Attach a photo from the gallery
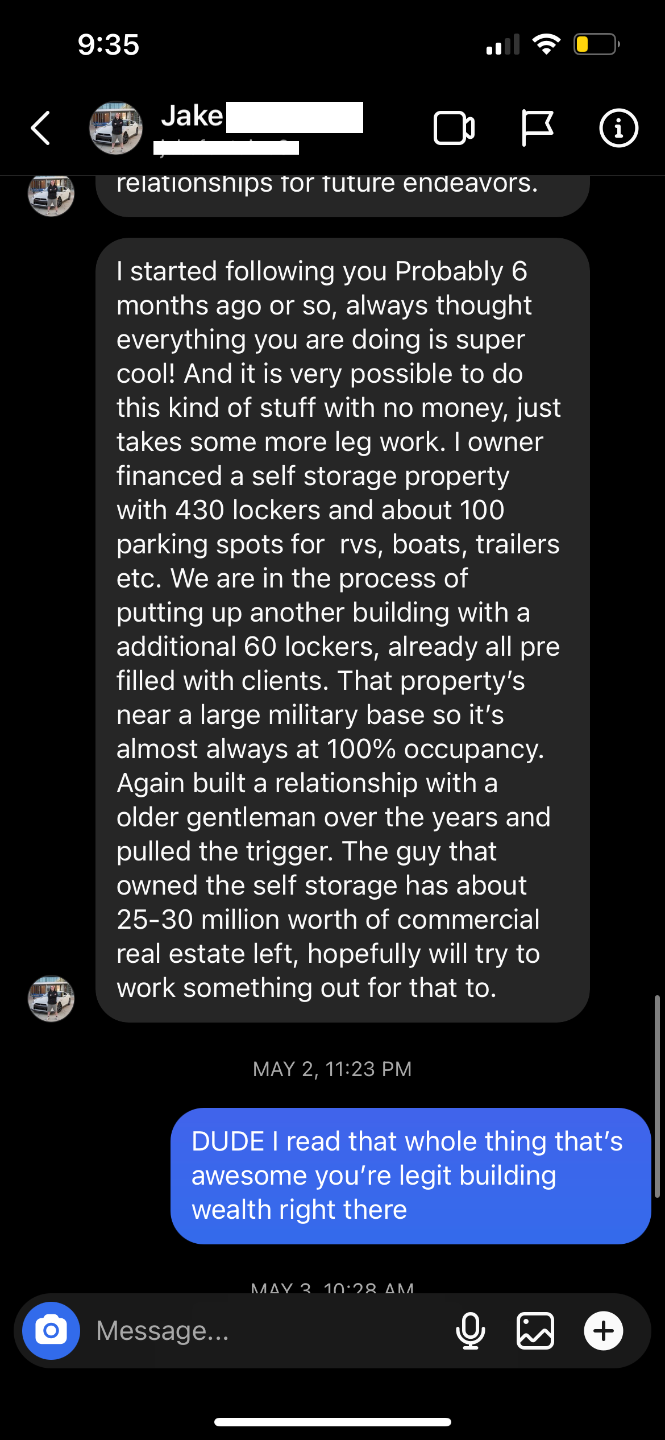This screenshot has height=1440, width=665. (x=535, y=1331)
